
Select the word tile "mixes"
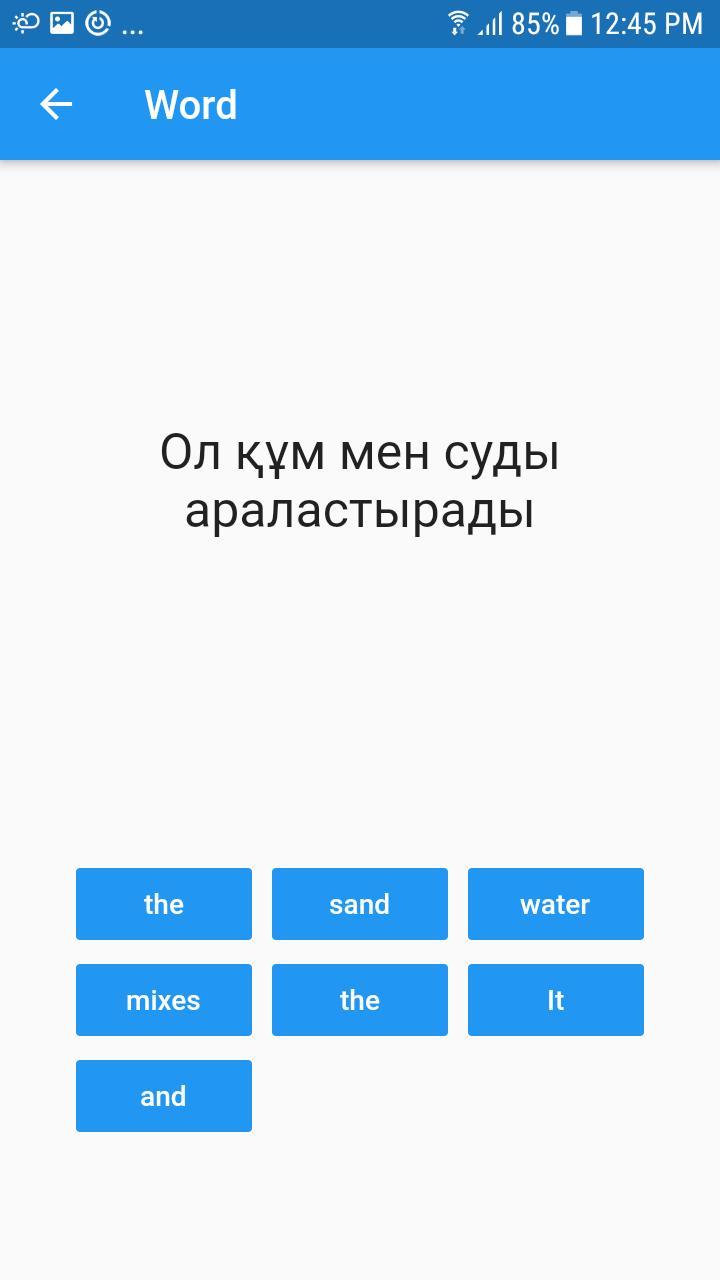point(163,999)
